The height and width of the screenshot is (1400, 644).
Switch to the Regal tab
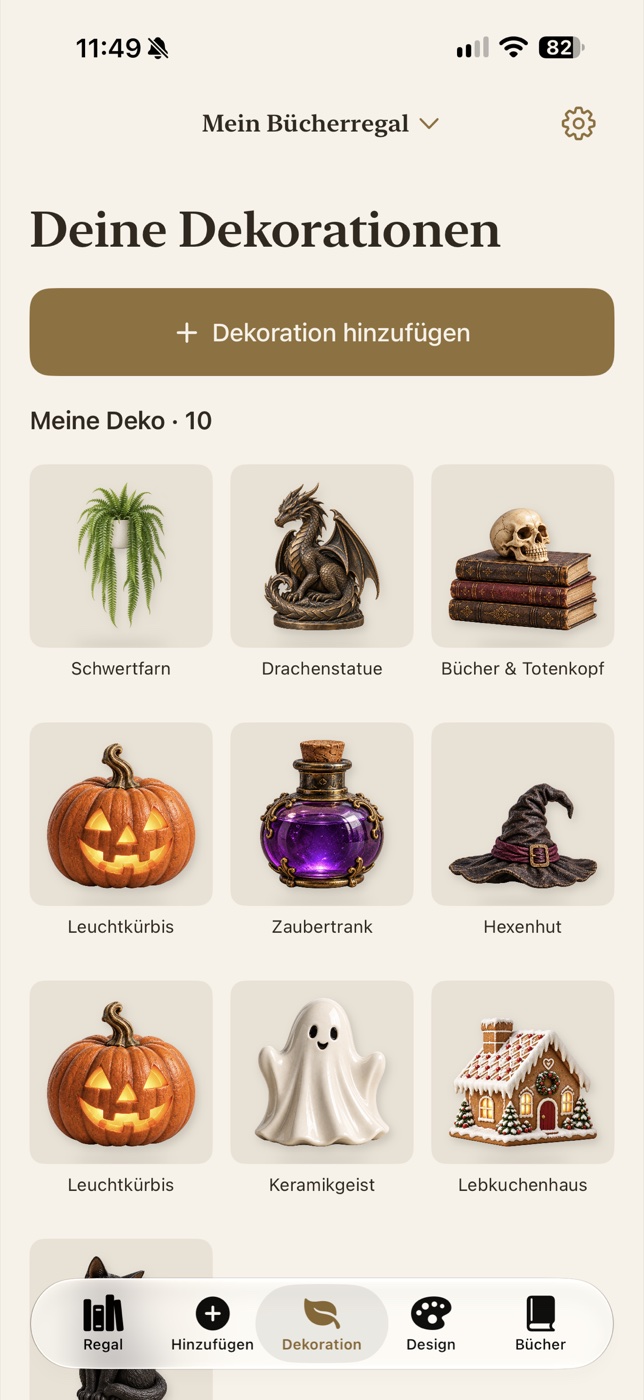click(103, 1324)
